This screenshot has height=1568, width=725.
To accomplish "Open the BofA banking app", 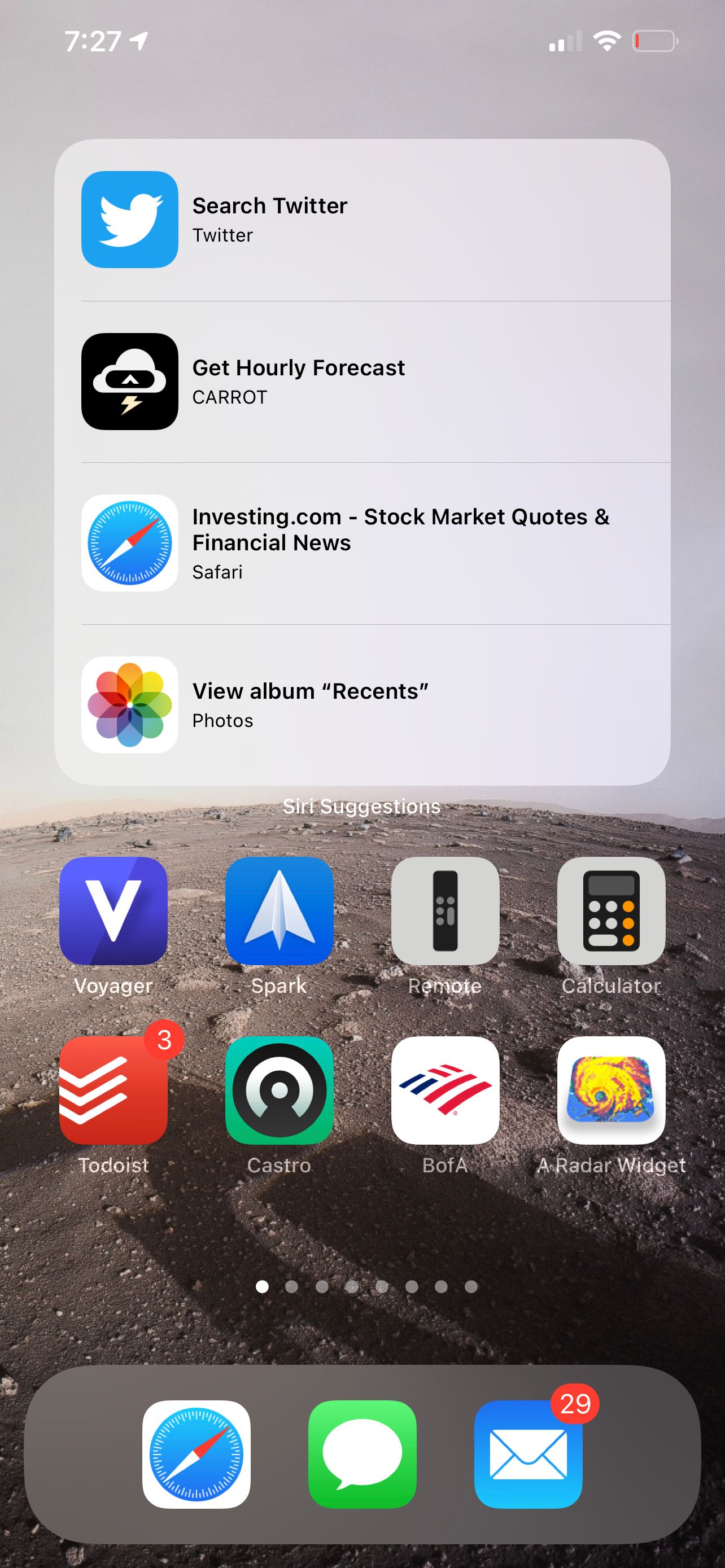I will tap(445, 1090).
